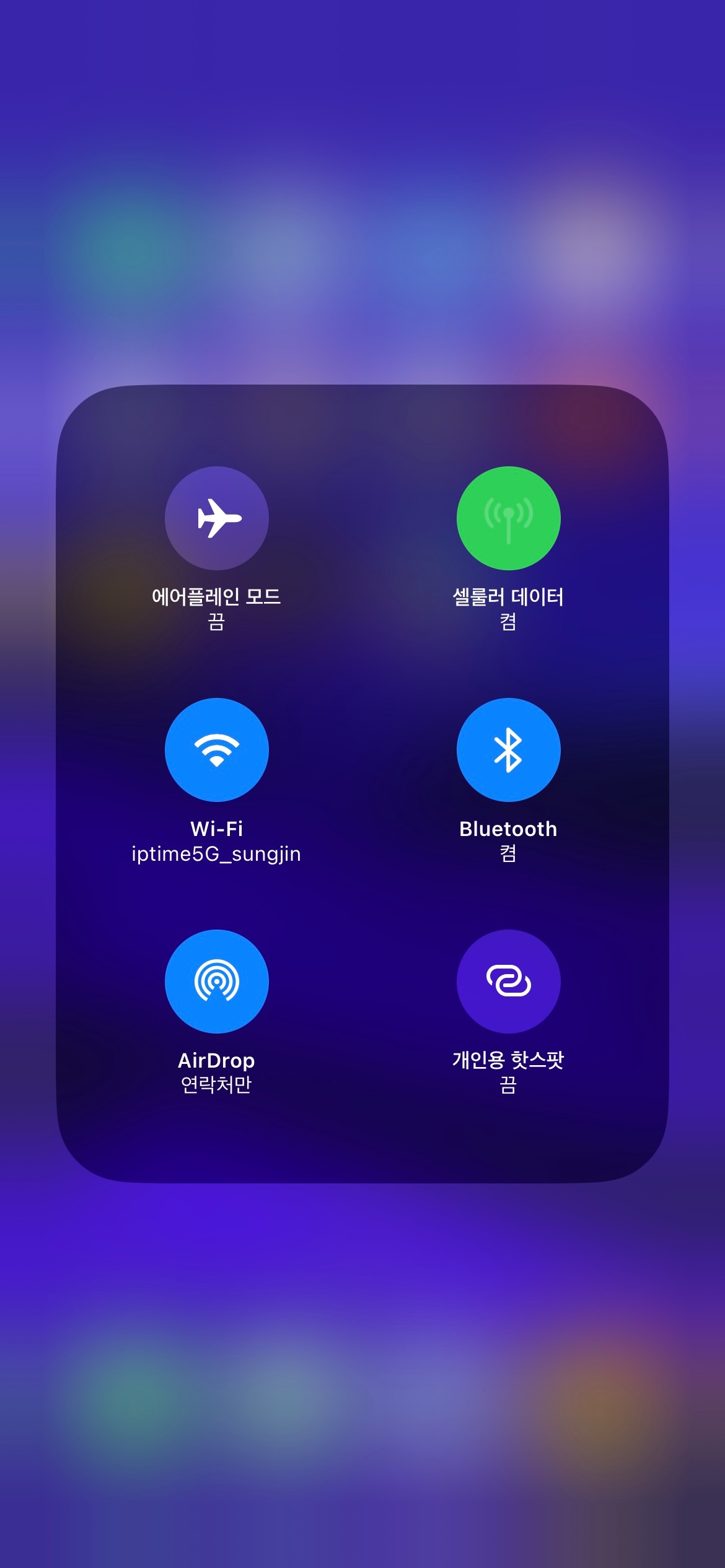Open AirDrop receiving options
This screenshot has height=1568, width=725.
point(216,981)
